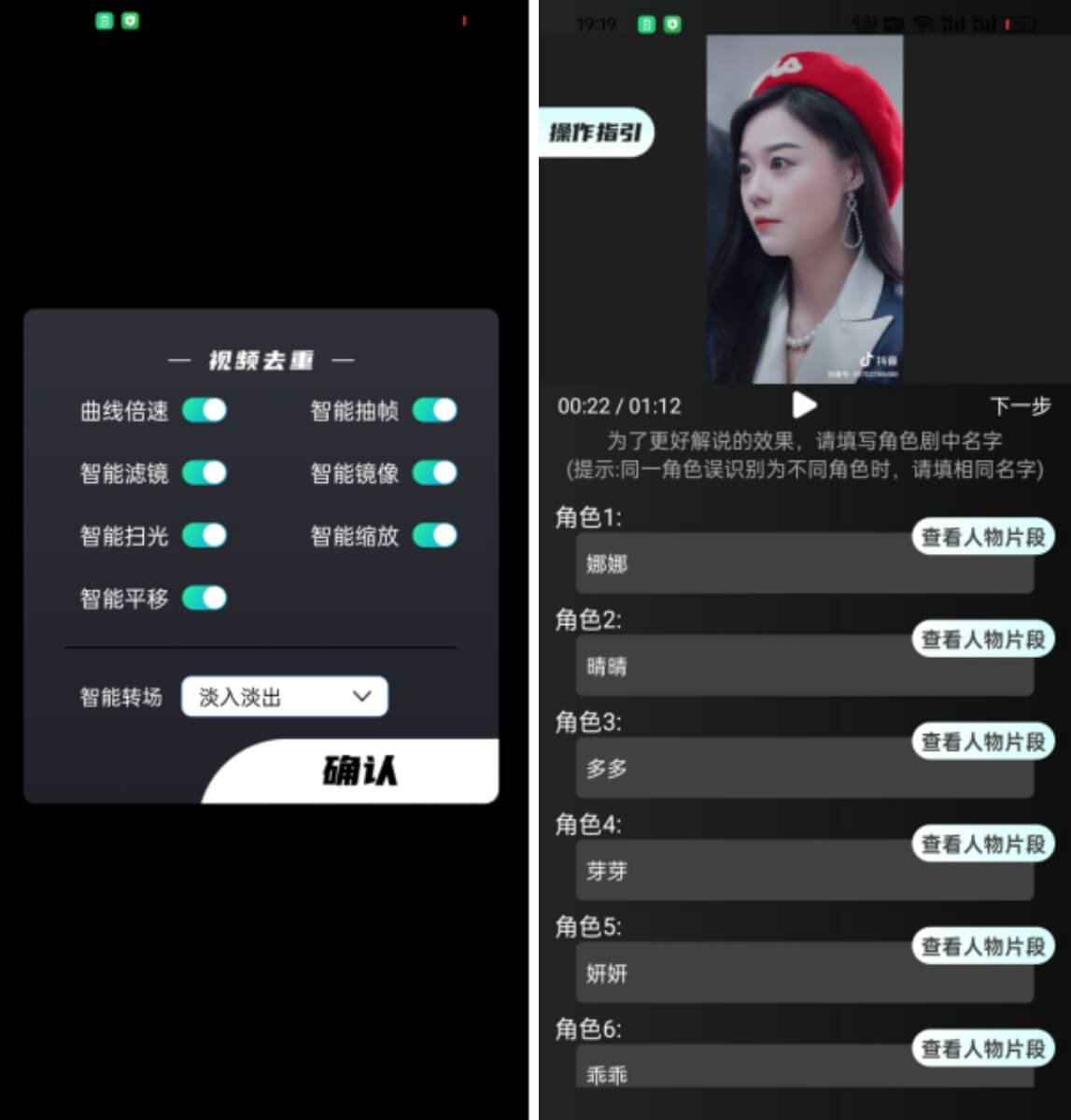Tap the 确认 button

click(360, 772)
